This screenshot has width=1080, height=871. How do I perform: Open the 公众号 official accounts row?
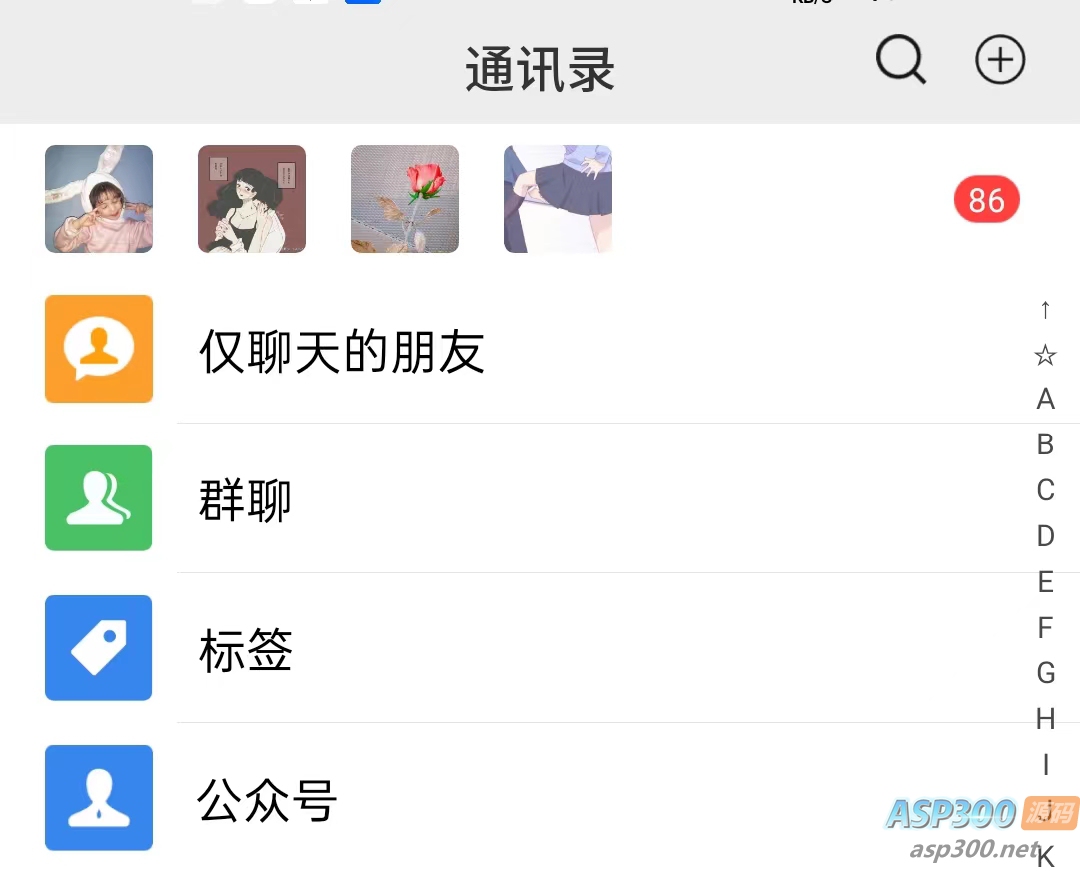267,800
